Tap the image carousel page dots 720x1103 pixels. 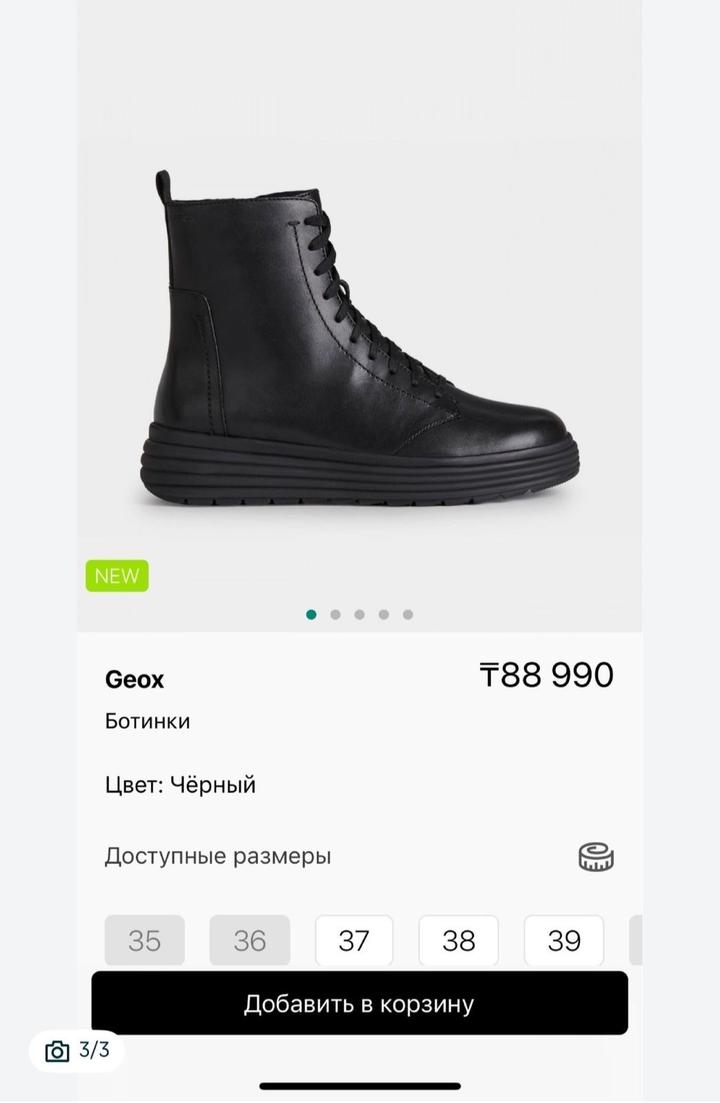[359, 614]
